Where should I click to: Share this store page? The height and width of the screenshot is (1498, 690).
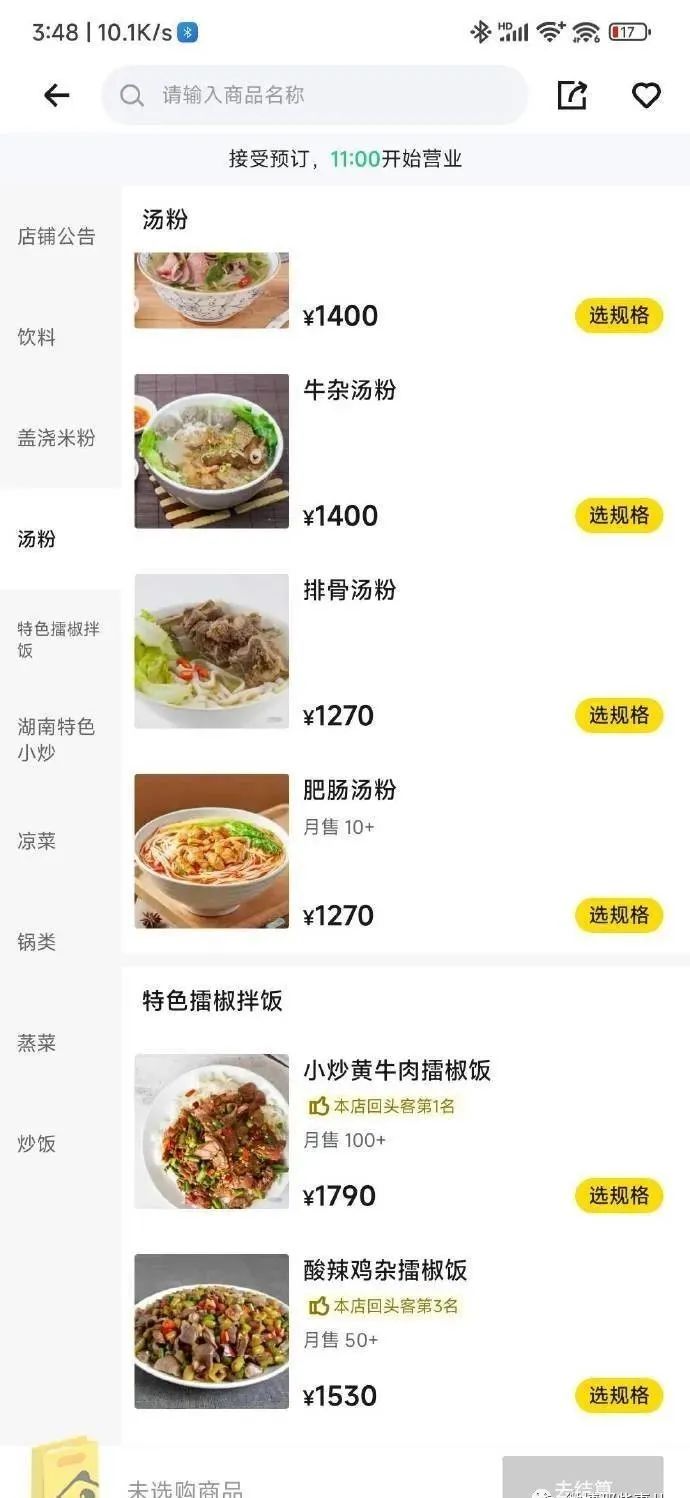[x=572, y=95]
